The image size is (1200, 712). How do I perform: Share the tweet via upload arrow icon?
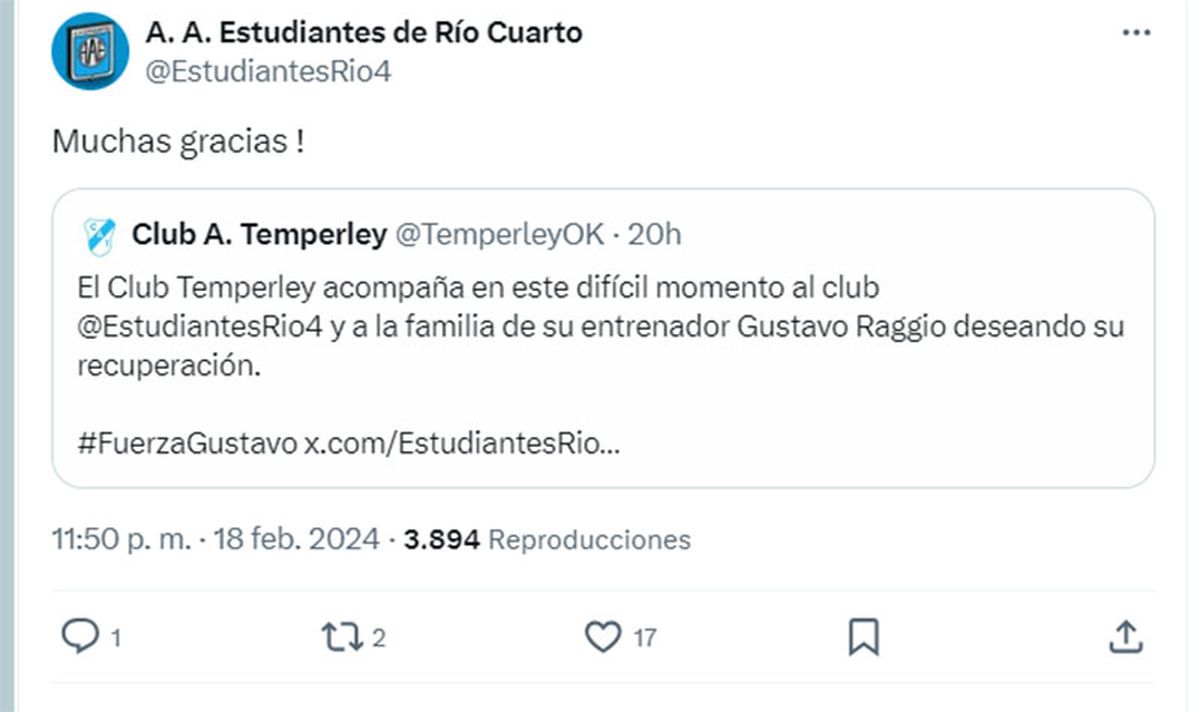(1125, 636)
